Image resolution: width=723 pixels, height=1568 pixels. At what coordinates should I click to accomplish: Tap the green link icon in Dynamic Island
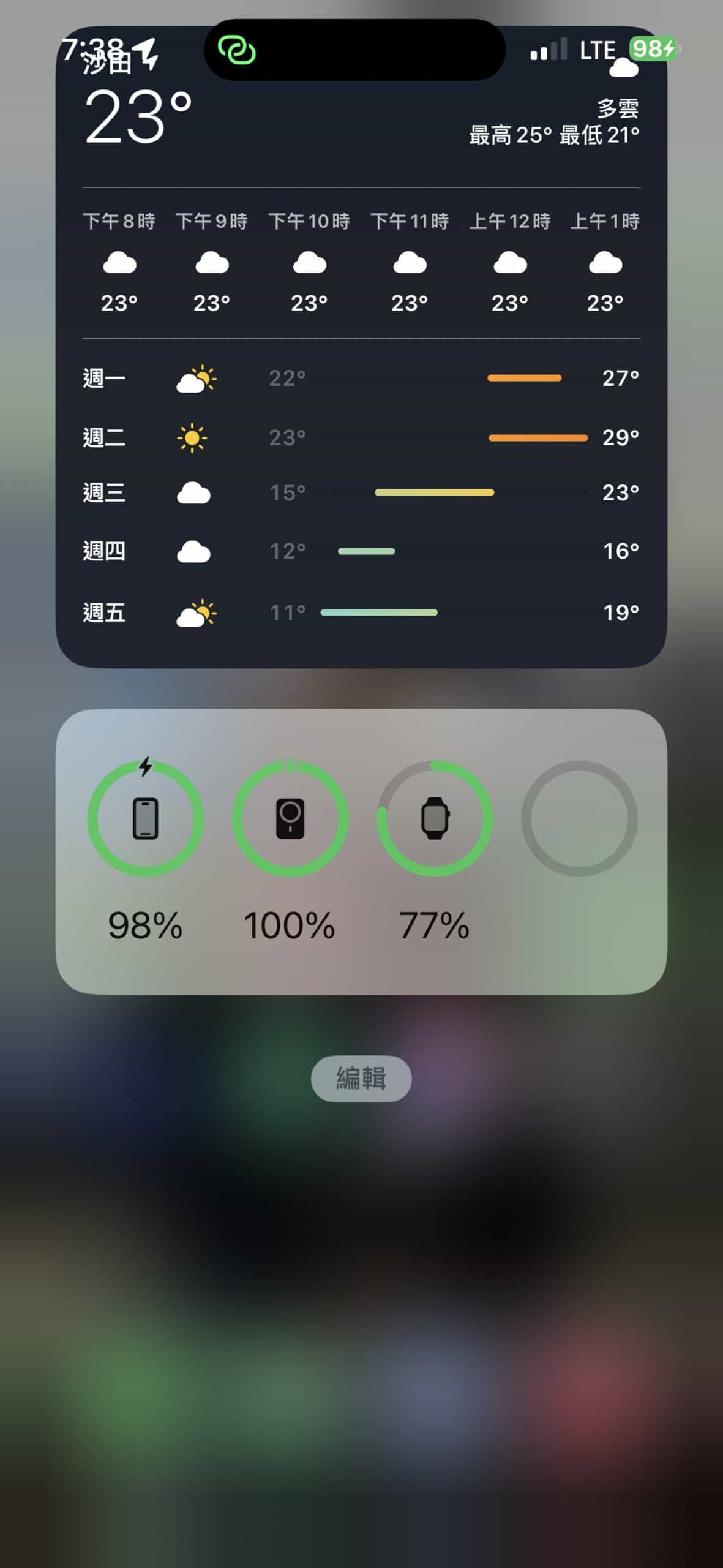(238, 50)
